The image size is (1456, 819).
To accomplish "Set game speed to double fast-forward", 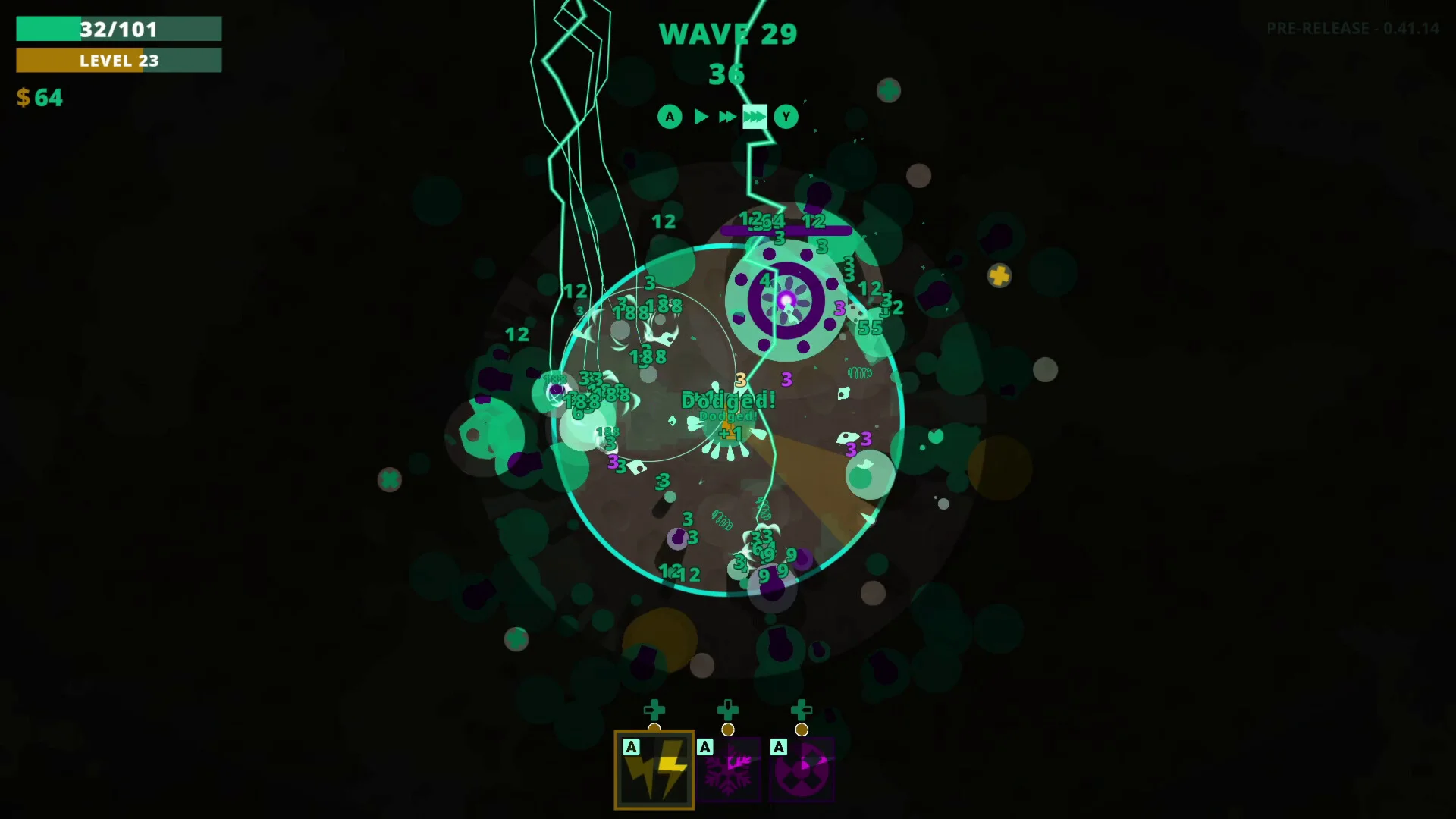I will 727,117.
